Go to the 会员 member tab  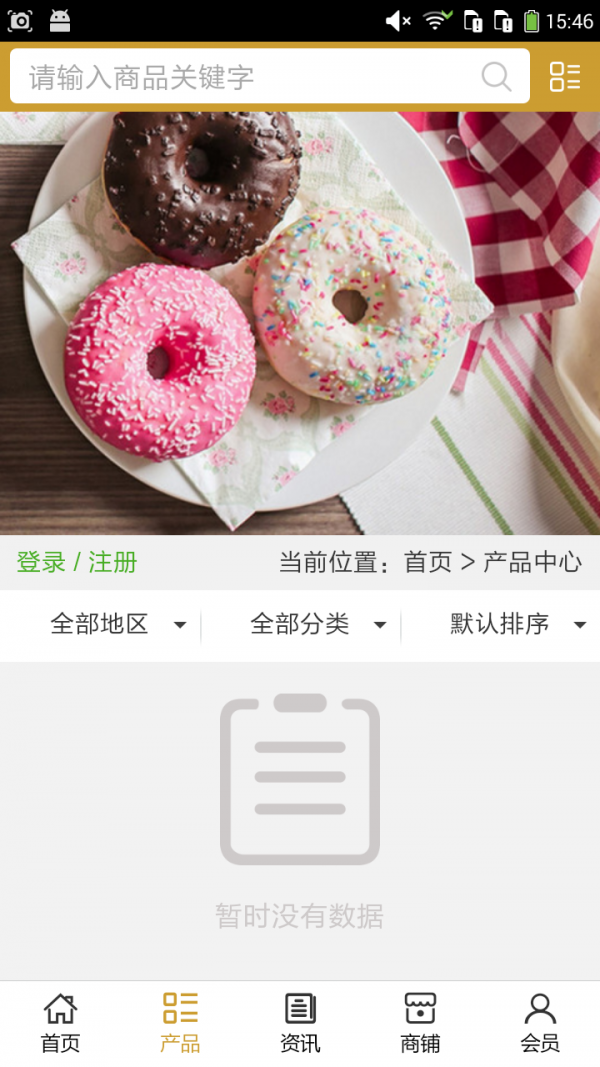(540, 1023)
